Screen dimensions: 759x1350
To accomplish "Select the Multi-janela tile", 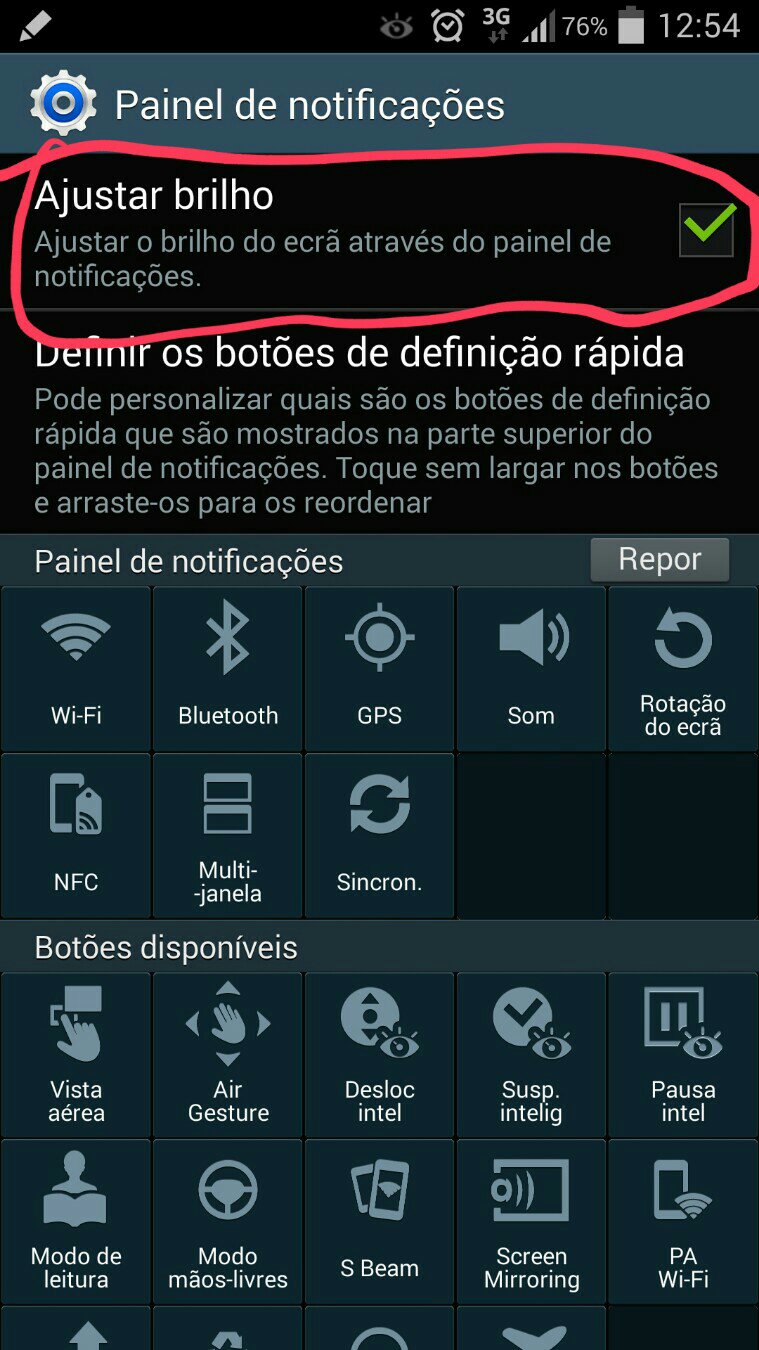I will point(228,835).
